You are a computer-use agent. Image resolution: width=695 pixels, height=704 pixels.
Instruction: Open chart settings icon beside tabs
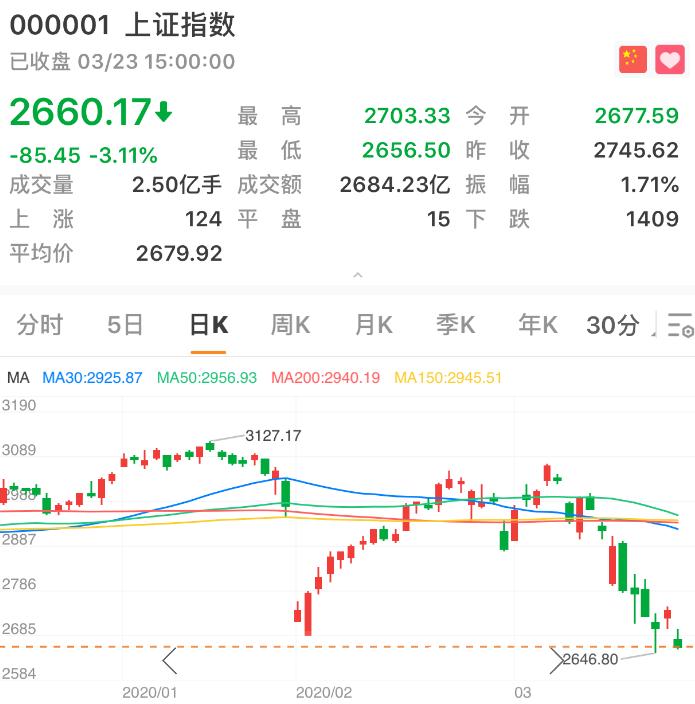(x=680, y=326)
